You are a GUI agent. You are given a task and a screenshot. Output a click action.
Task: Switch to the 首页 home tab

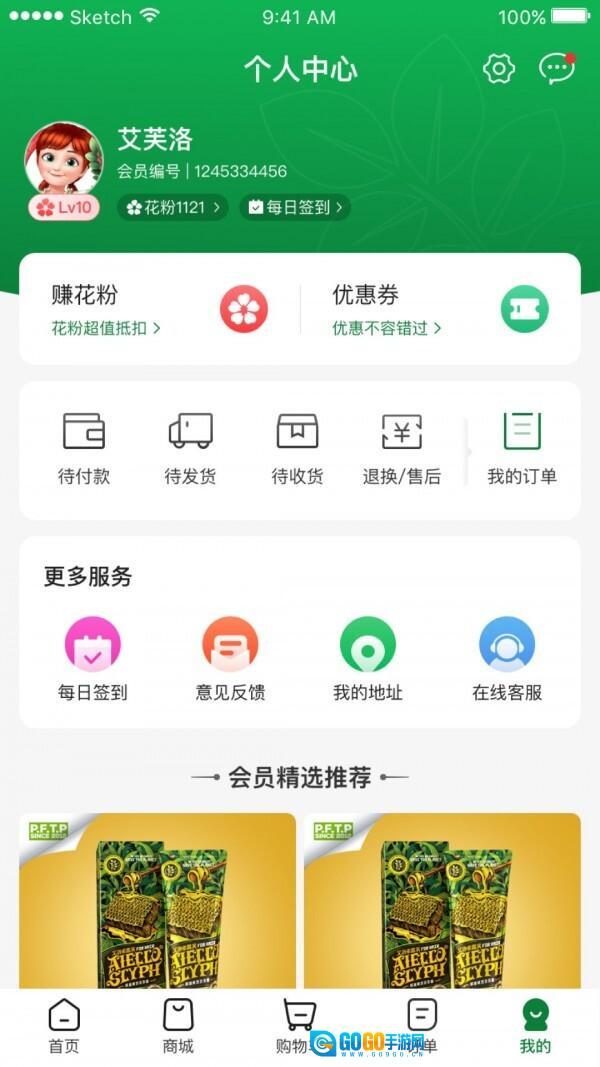pyautogui.click(x=64, y=1026)
